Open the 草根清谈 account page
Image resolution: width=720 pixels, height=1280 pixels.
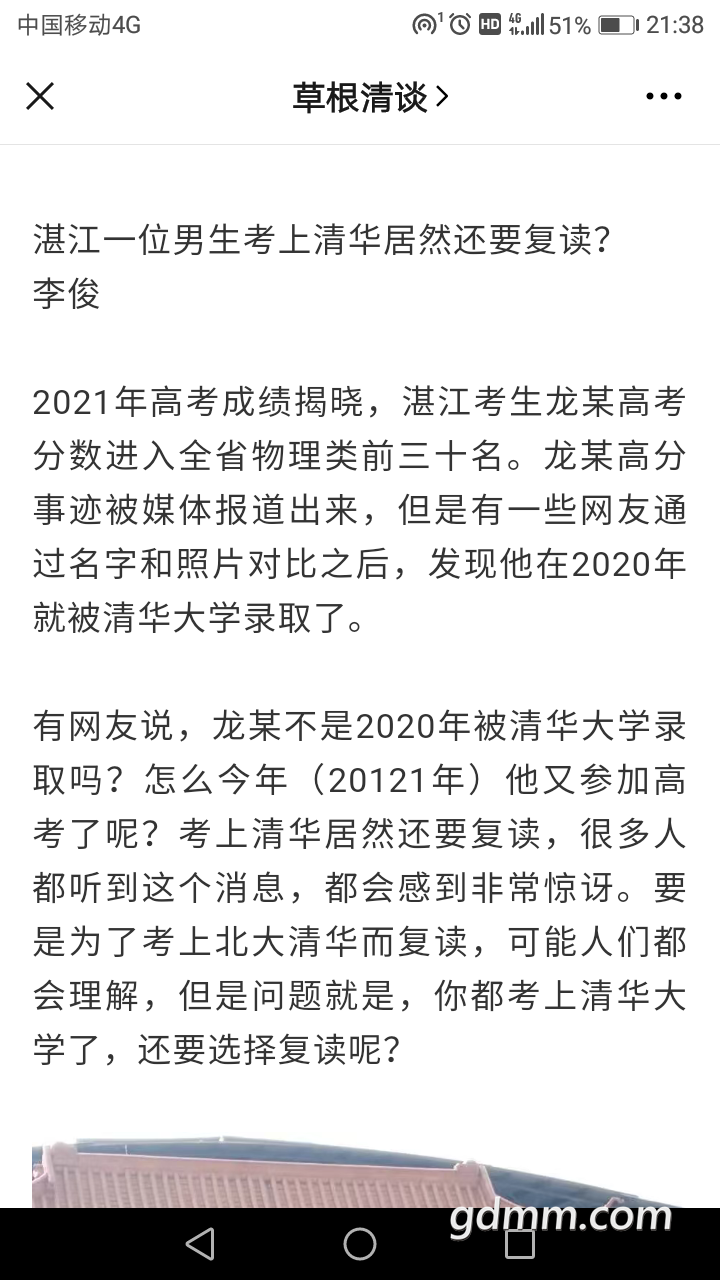pyautogui.click(x=370, y=97)
